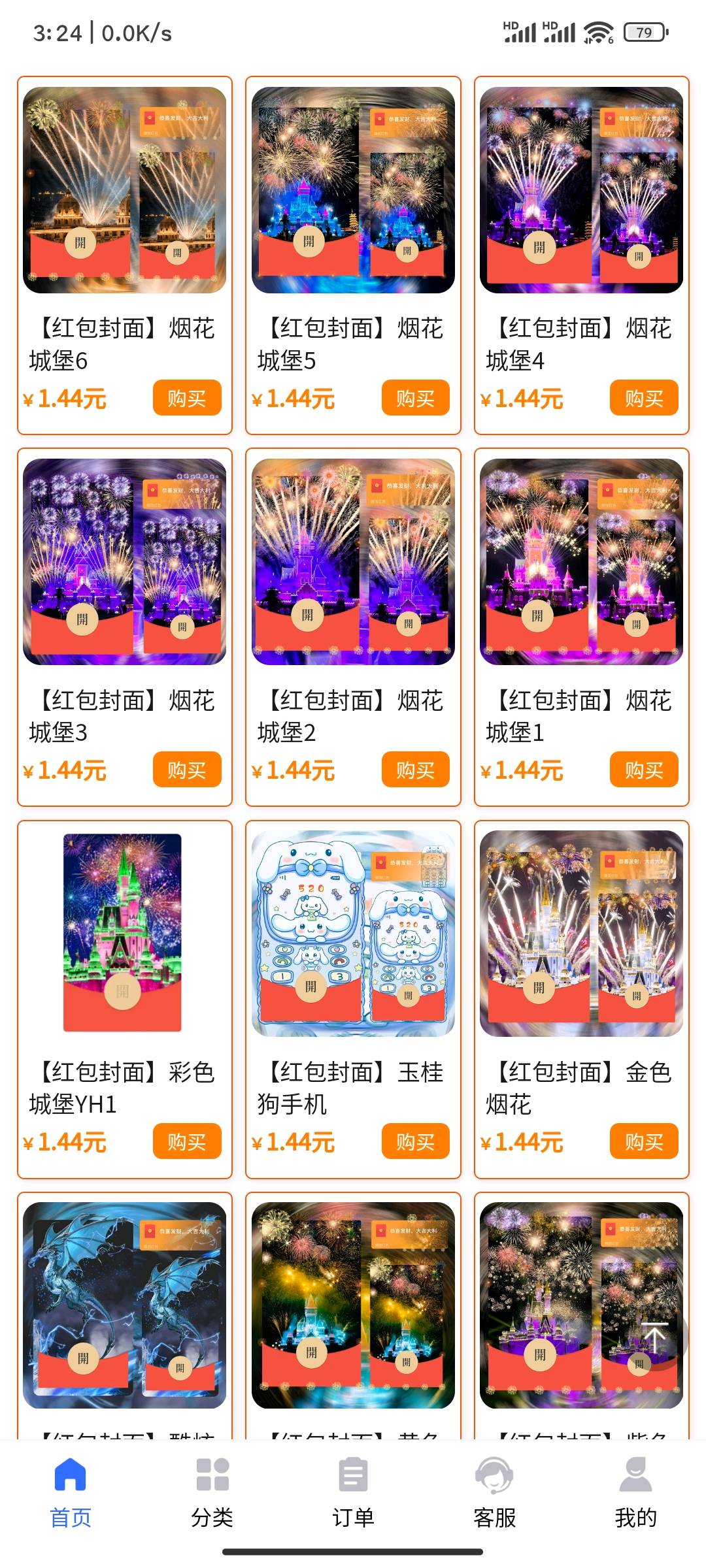Purchase the 金色烟花 cover
706x1568 pixels.
point(643,1141)
